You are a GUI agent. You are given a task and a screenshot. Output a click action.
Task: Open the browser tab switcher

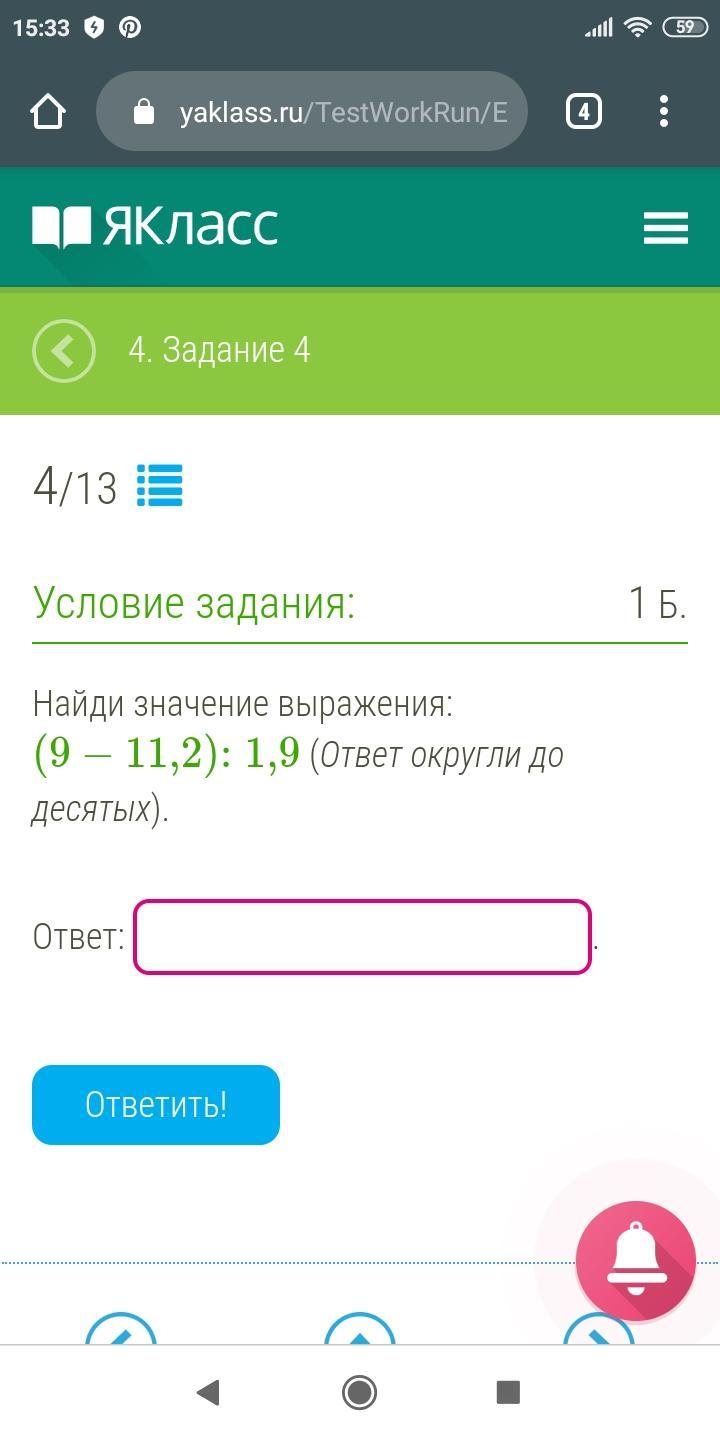coord(584,111)
